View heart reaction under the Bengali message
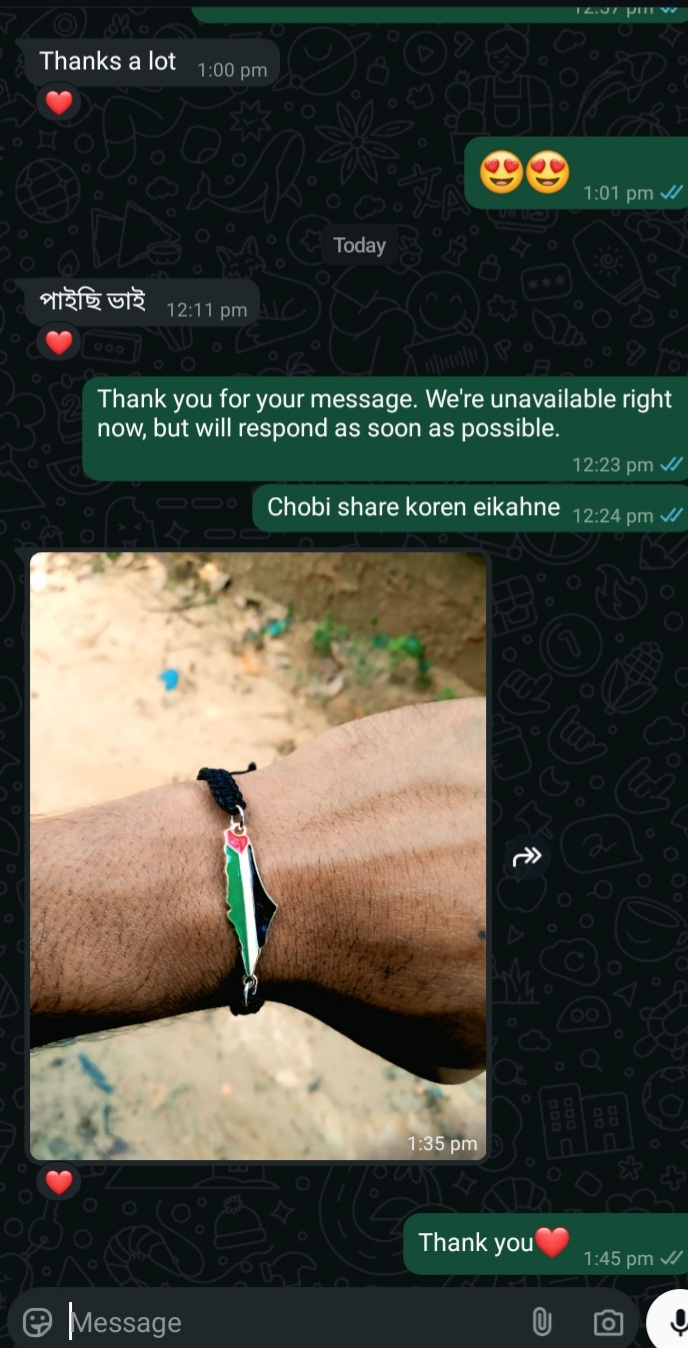688x1348 pixels. point(59,343)
